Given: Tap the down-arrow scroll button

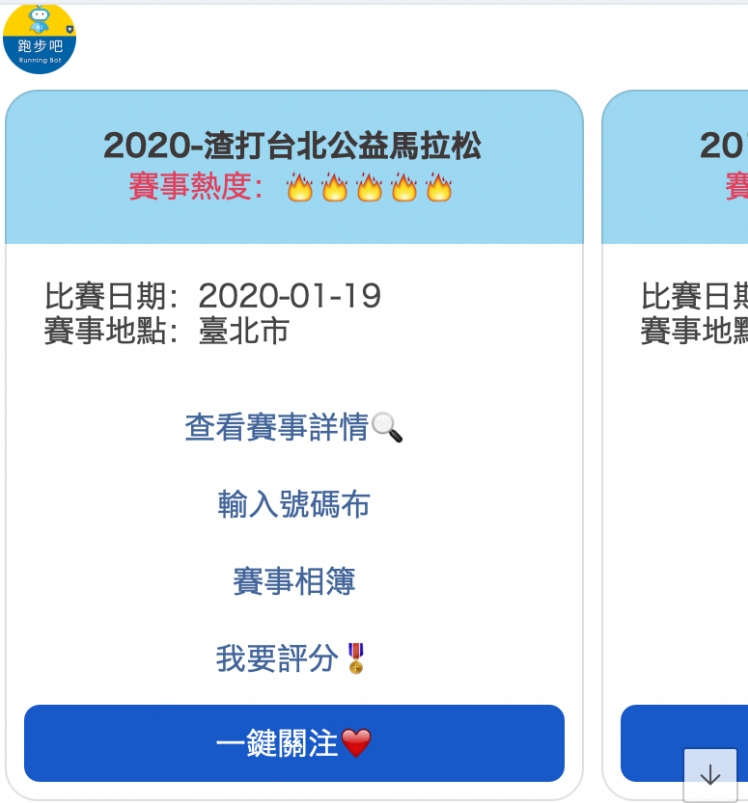Looking at the screenshot, I should [710, 775].
